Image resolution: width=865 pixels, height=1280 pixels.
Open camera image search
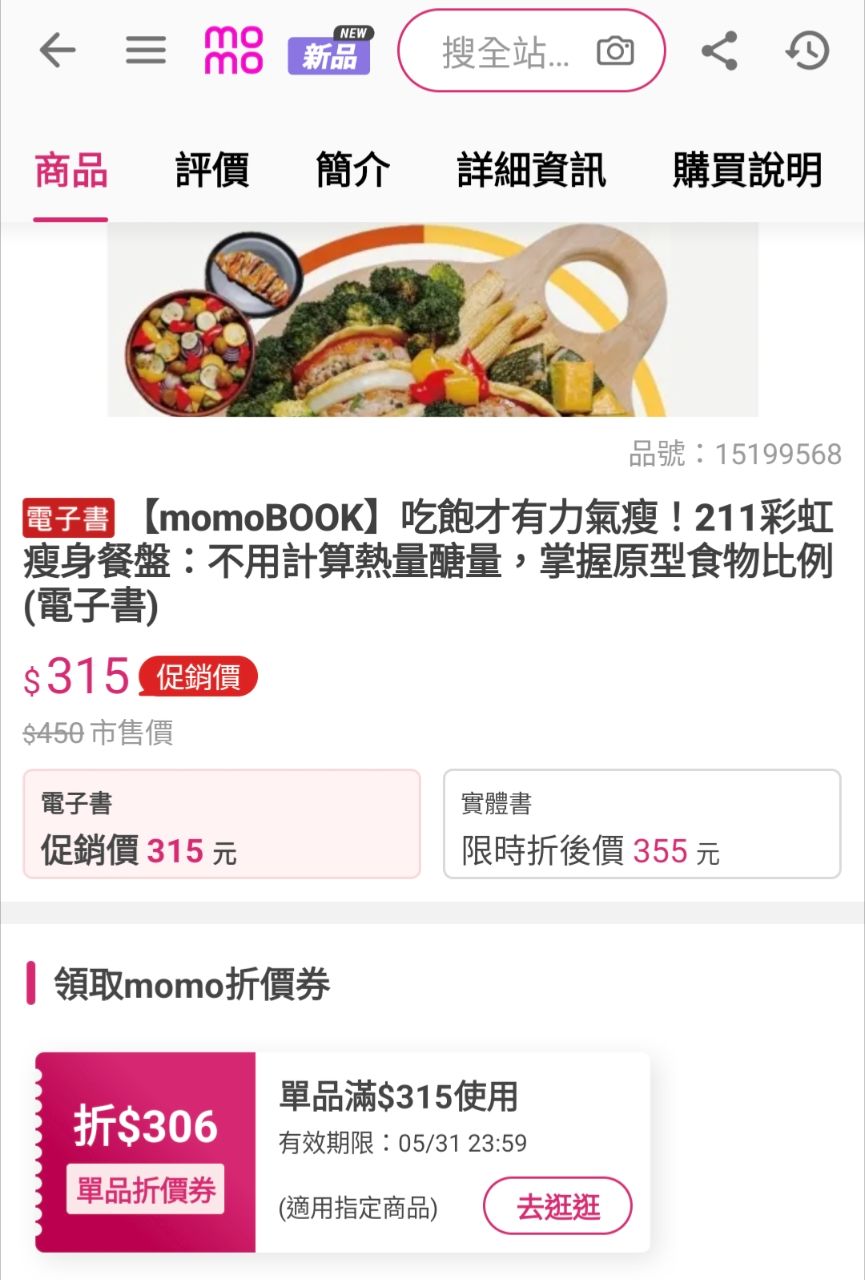click(615, 51)
